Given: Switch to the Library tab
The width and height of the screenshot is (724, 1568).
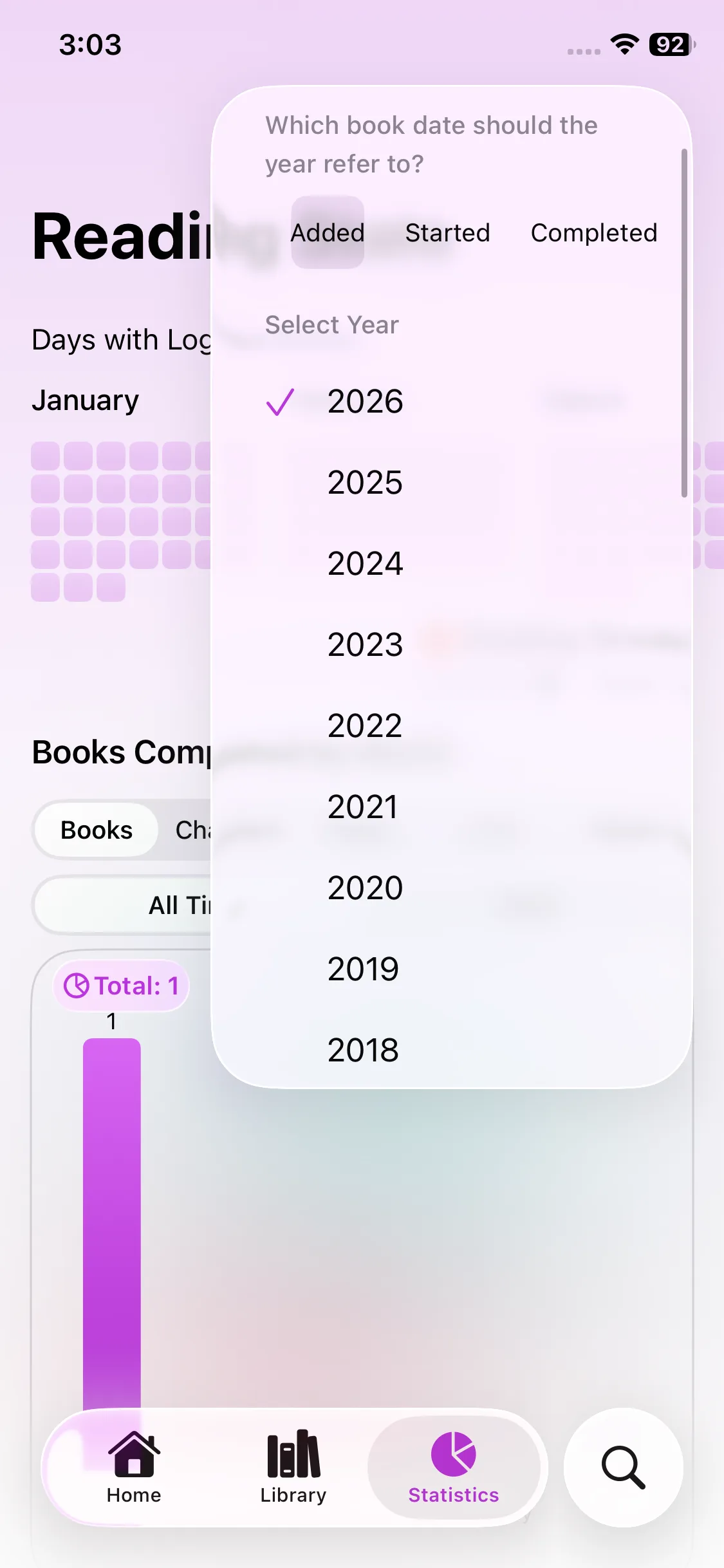Looking at the screenshot, I should (x=293, y=1468).
